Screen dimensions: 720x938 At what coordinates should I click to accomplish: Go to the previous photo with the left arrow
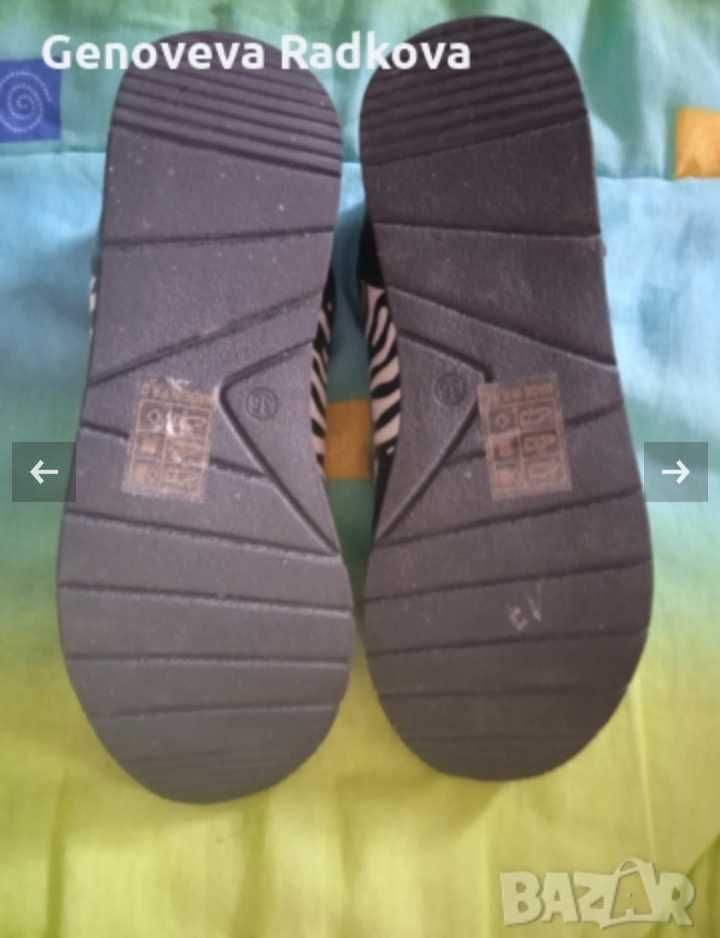43,472
